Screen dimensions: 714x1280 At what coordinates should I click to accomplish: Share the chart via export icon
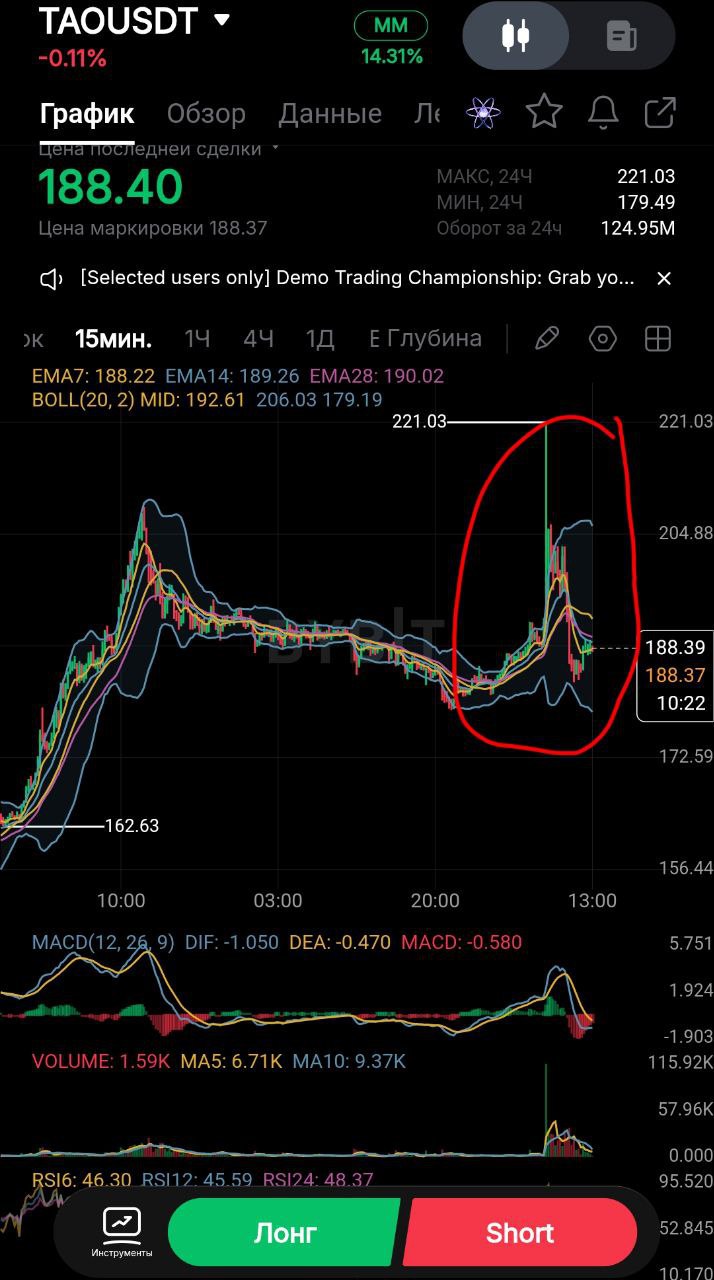[x=660, y=112]
